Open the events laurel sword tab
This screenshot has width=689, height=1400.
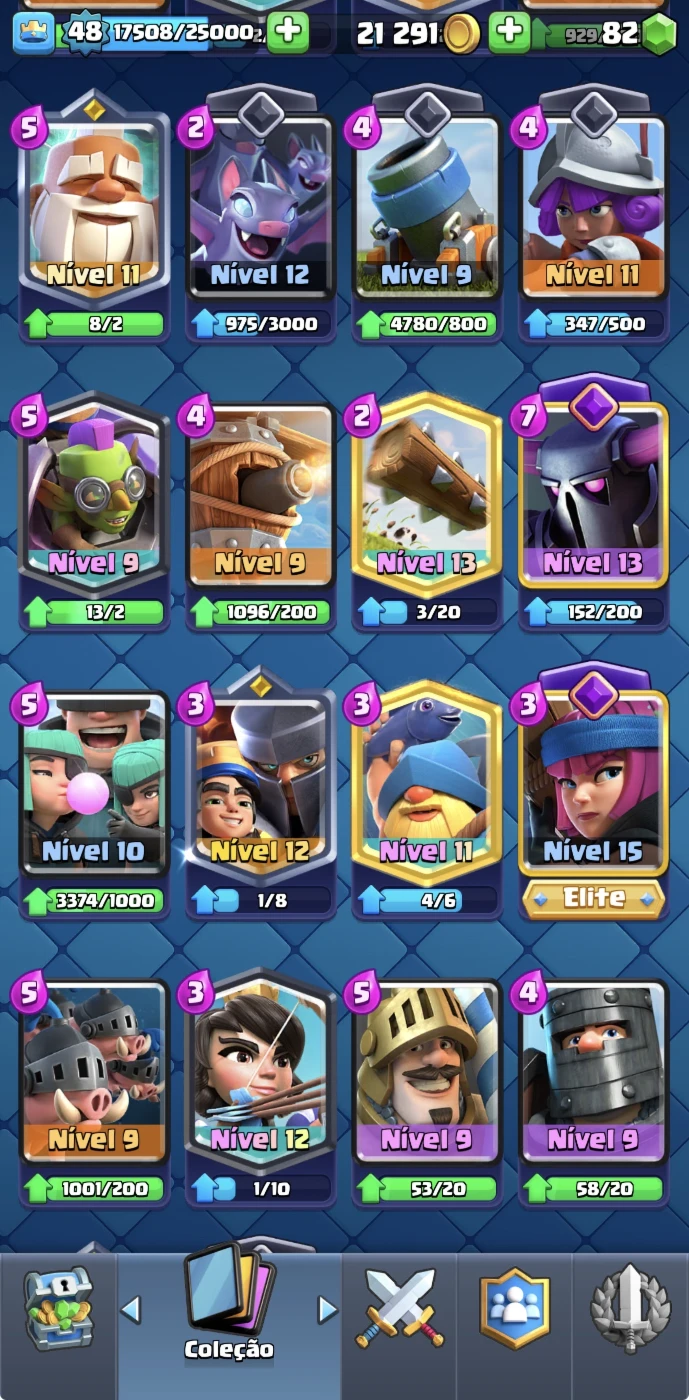[630, 1308]
